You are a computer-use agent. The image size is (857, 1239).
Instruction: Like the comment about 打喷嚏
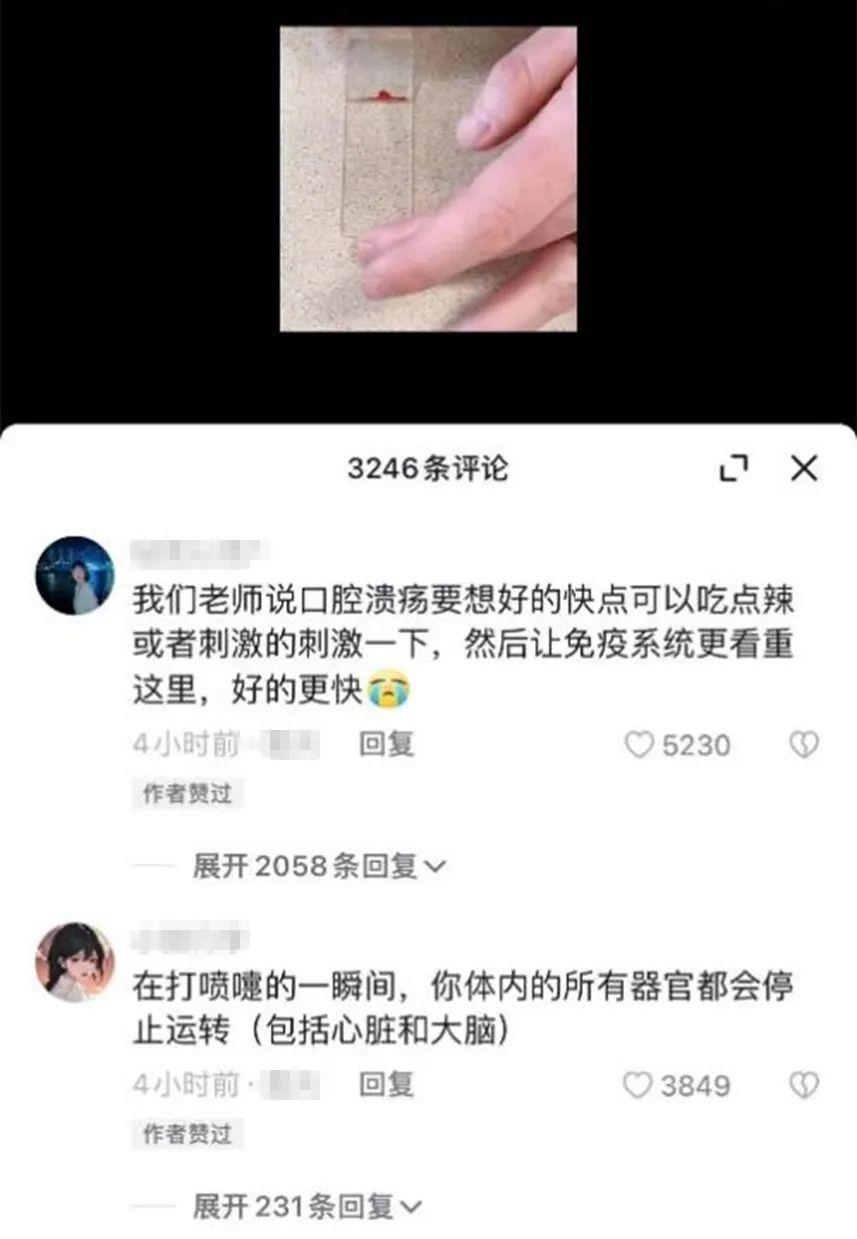(x=638, y=1085)
